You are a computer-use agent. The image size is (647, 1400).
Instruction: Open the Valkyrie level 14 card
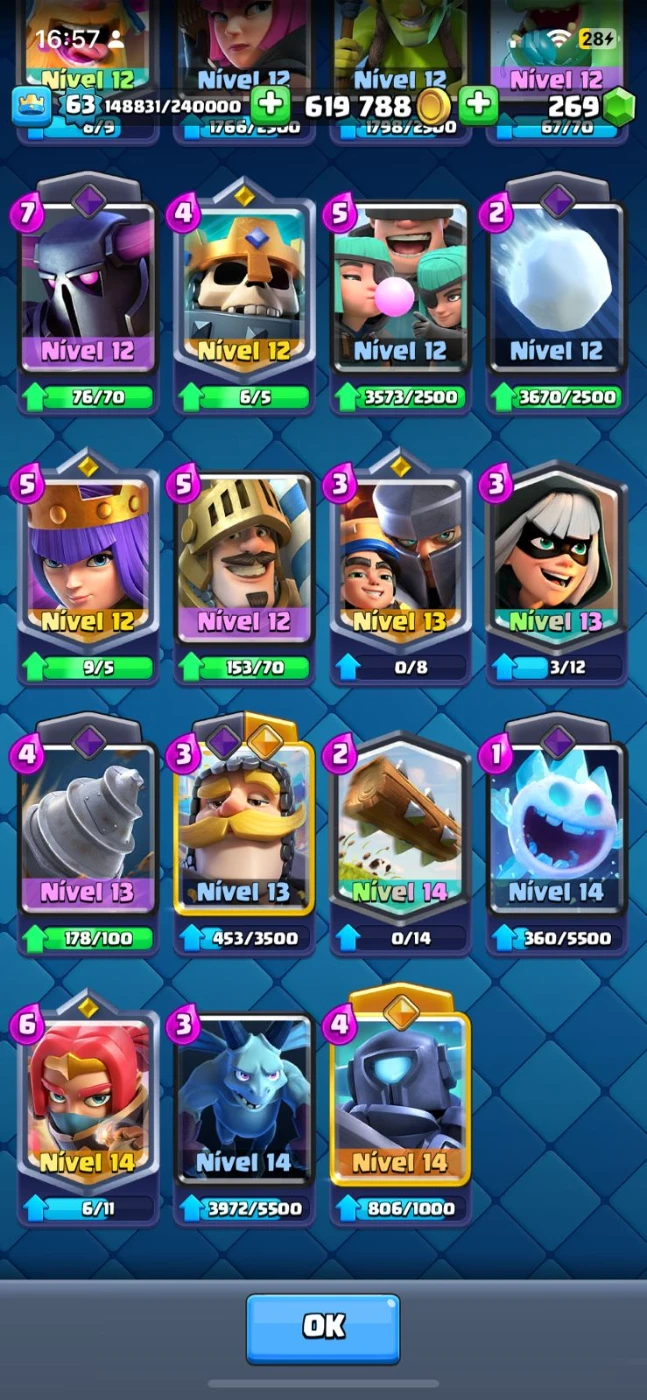88,1100
